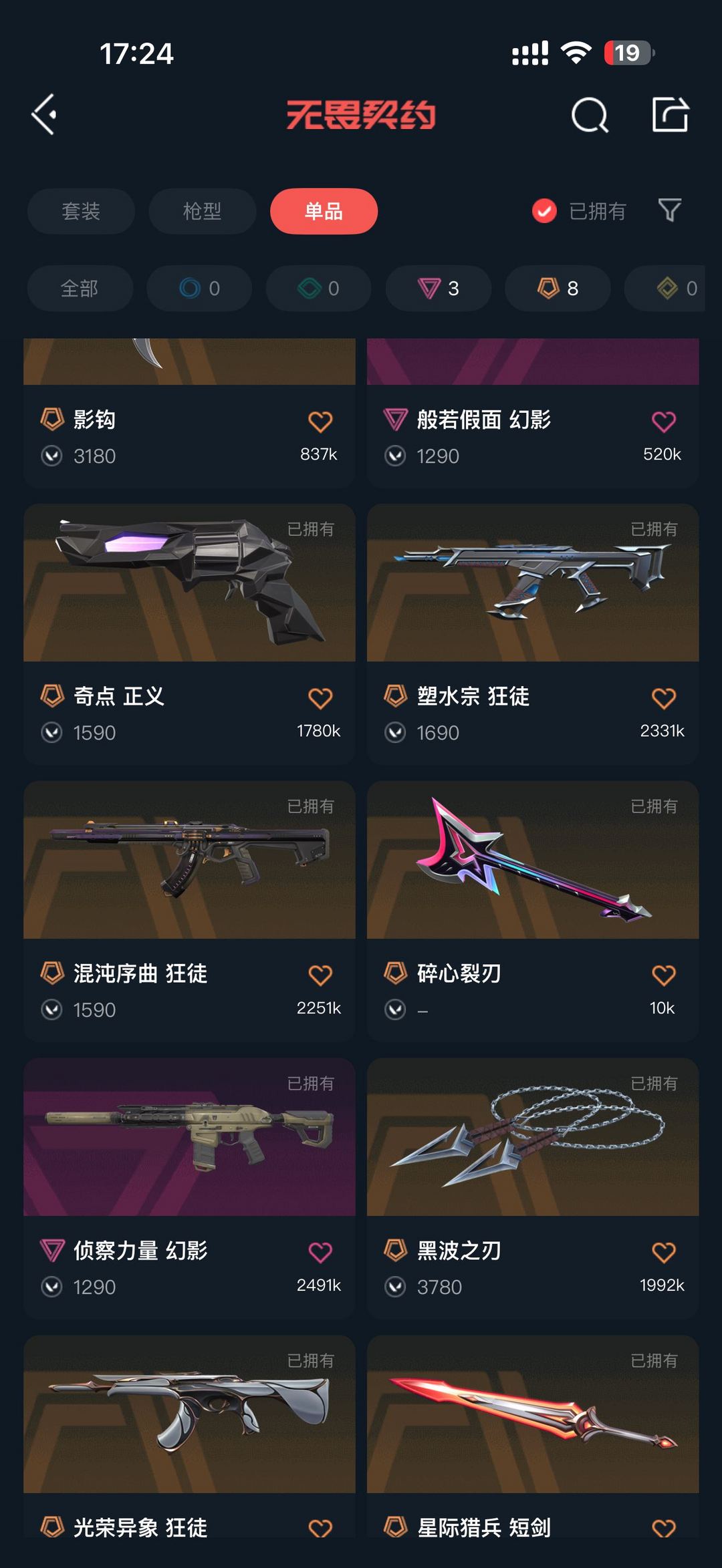Uncheck the 已拥有 checkbox
Screen dimensions: 722x1568
coord(544,211)
